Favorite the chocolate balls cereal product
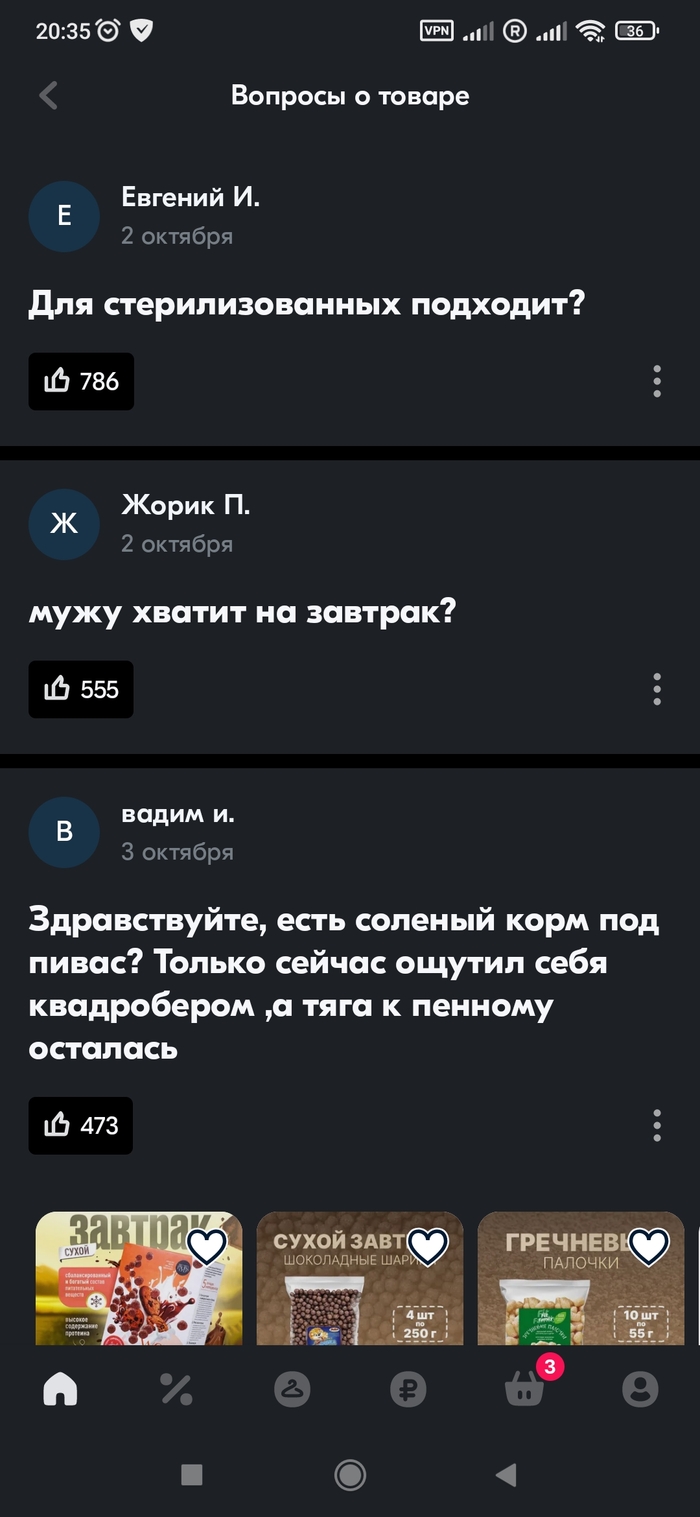 429,1246
